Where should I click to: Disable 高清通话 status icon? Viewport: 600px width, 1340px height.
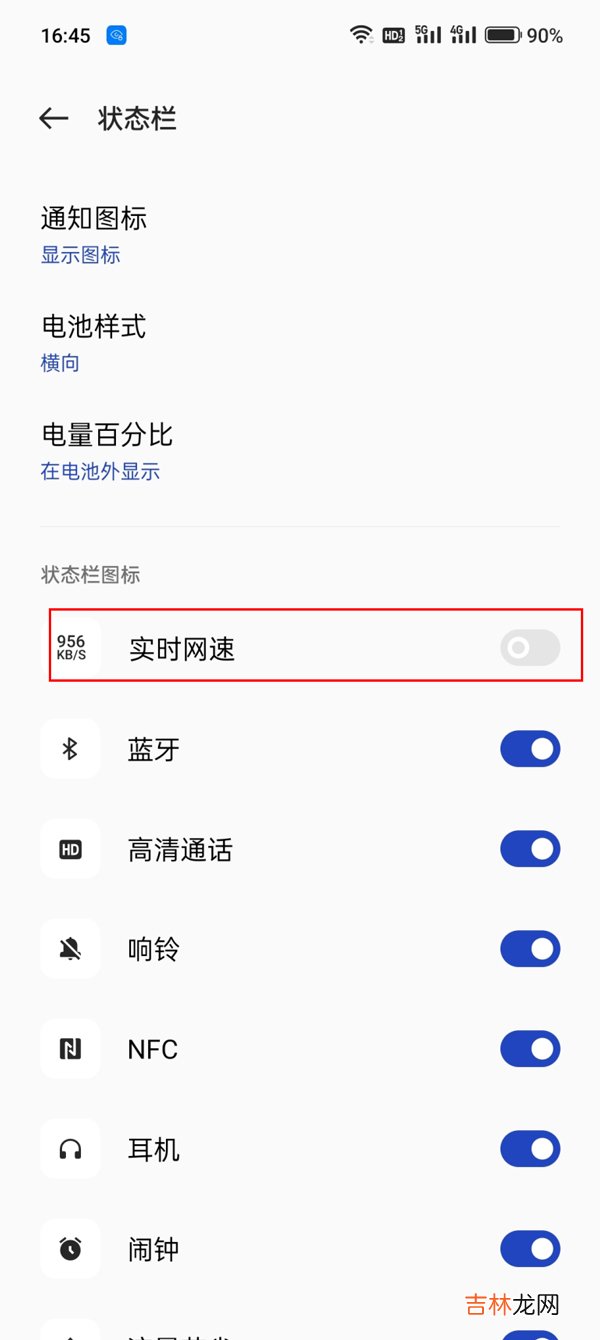pos(530,849)
